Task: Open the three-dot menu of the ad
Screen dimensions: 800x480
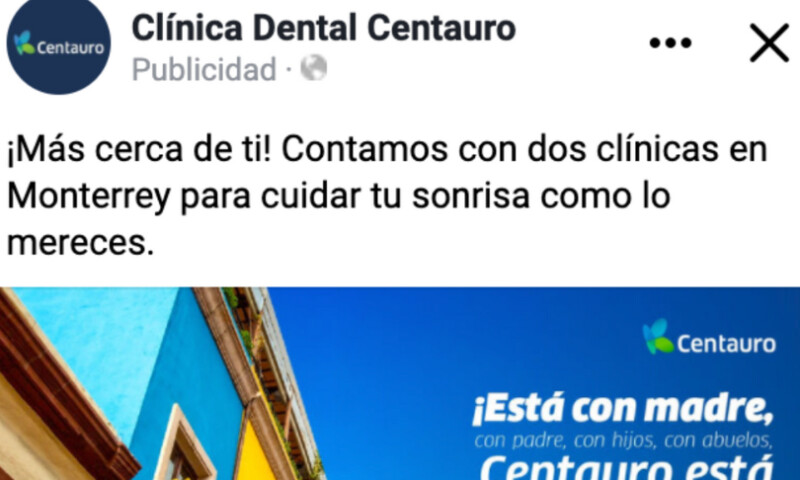Action: click(x=670, y=43)
